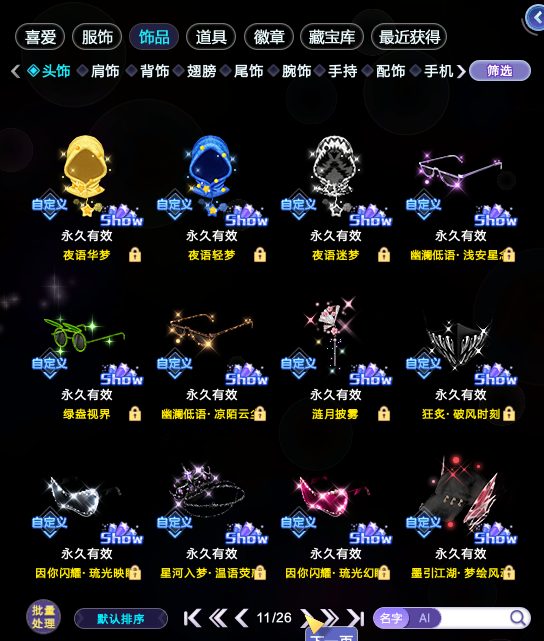The height and width of the screenshot is (641, 544).
Task: Open 批量处理 batch processing
Action: 43,617
